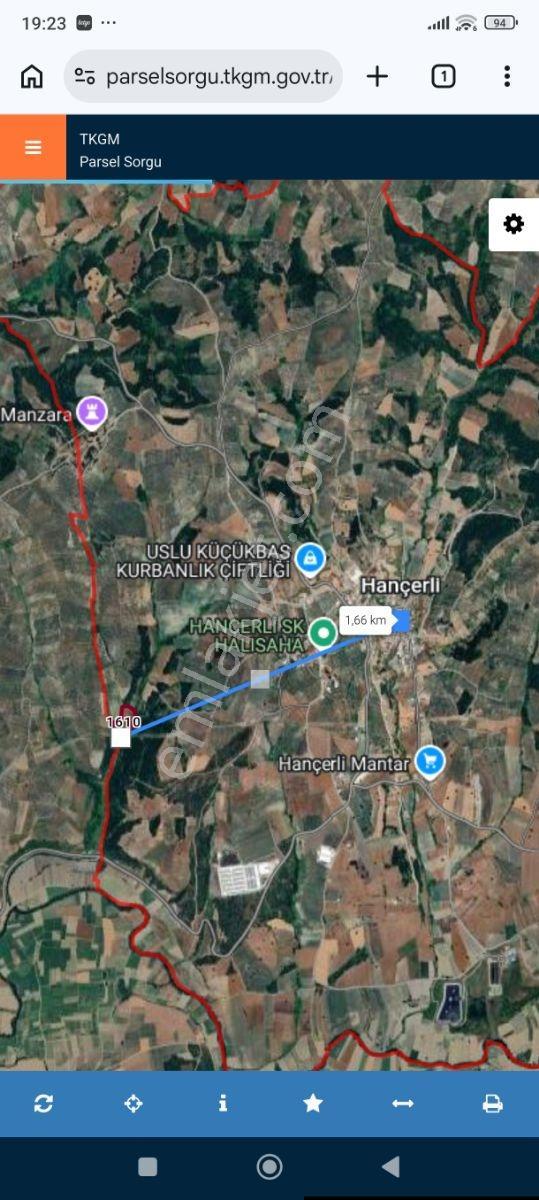
Task: View open tabs switcher
Action: pos(443,76)
